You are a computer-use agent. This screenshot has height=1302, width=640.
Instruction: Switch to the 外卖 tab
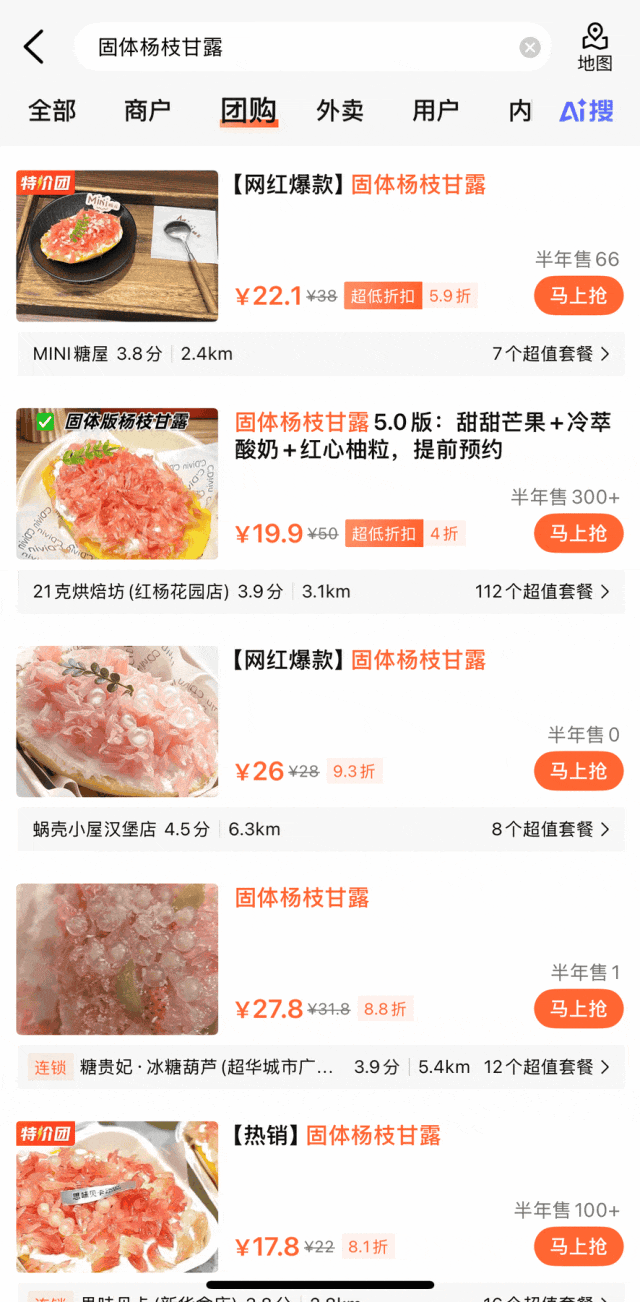pyautogui.click(x=340, y=111)
